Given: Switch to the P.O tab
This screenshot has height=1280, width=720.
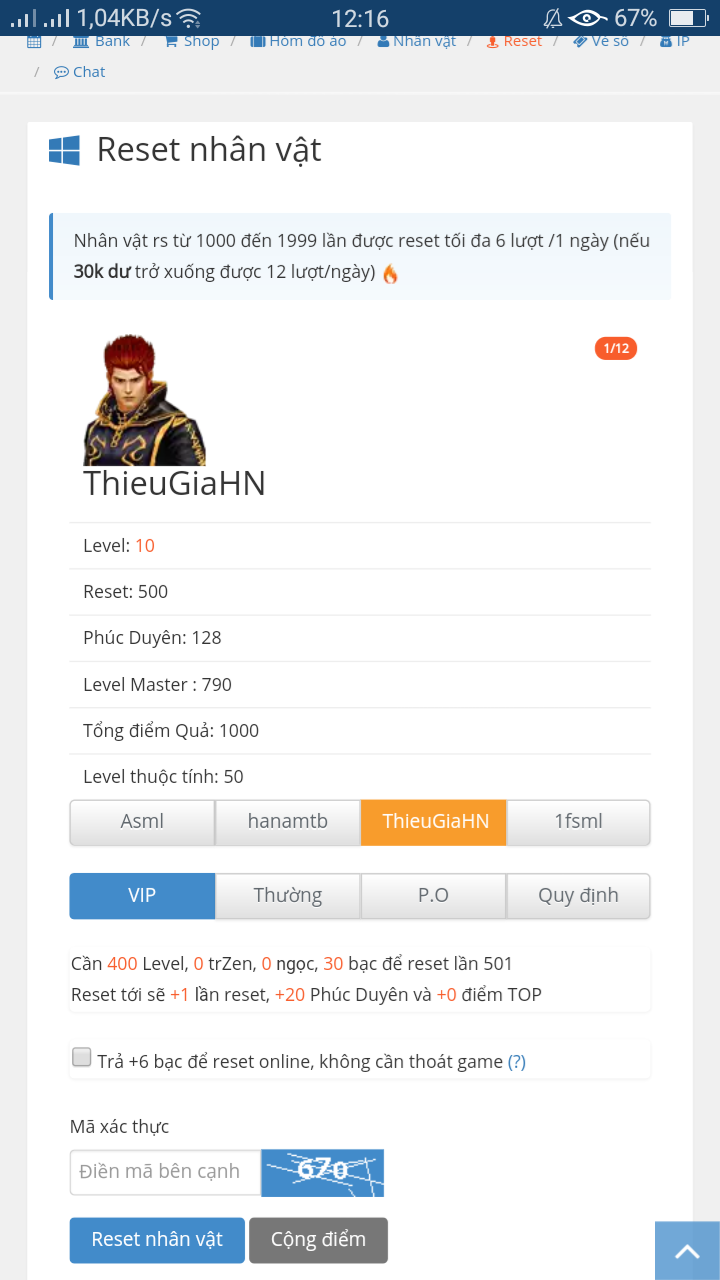Looking at the screenshot, I should click(x=433, y=895).
